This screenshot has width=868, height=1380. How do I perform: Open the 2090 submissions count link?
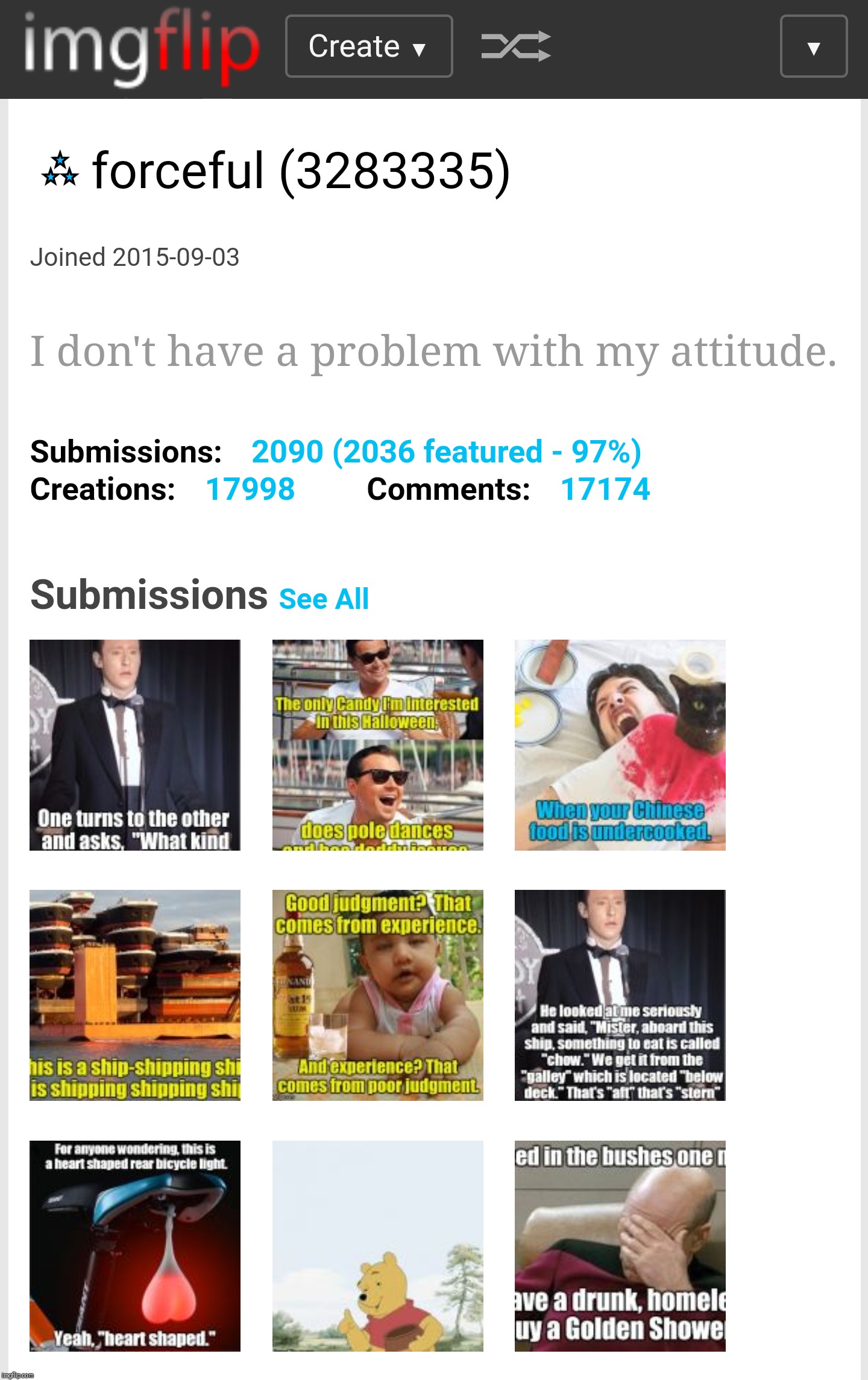pyautogui.click(x=445, y=452)
